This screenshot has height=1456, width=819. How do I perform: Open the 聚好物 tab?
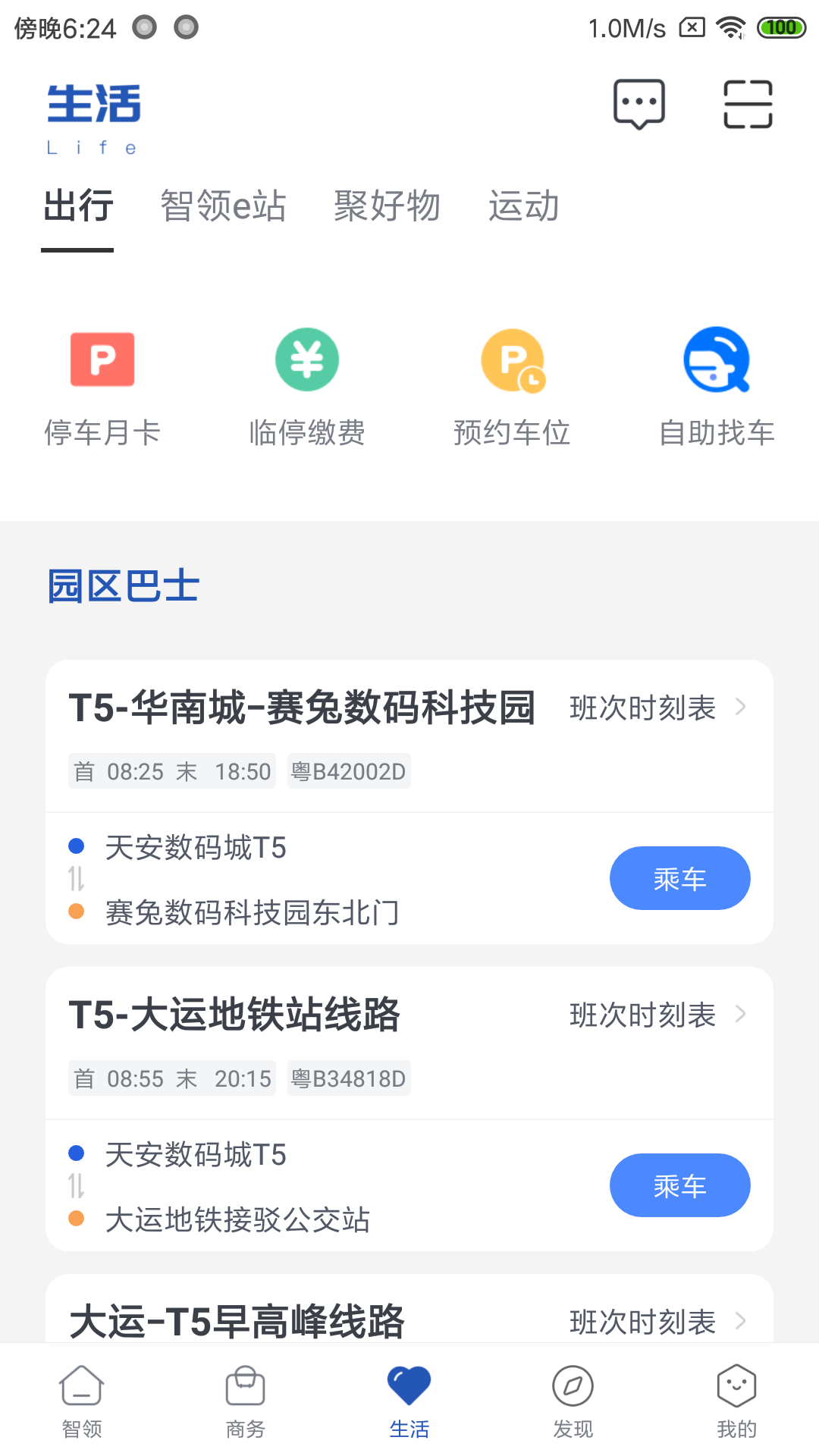pyautogui.click(x=387, y=206)
